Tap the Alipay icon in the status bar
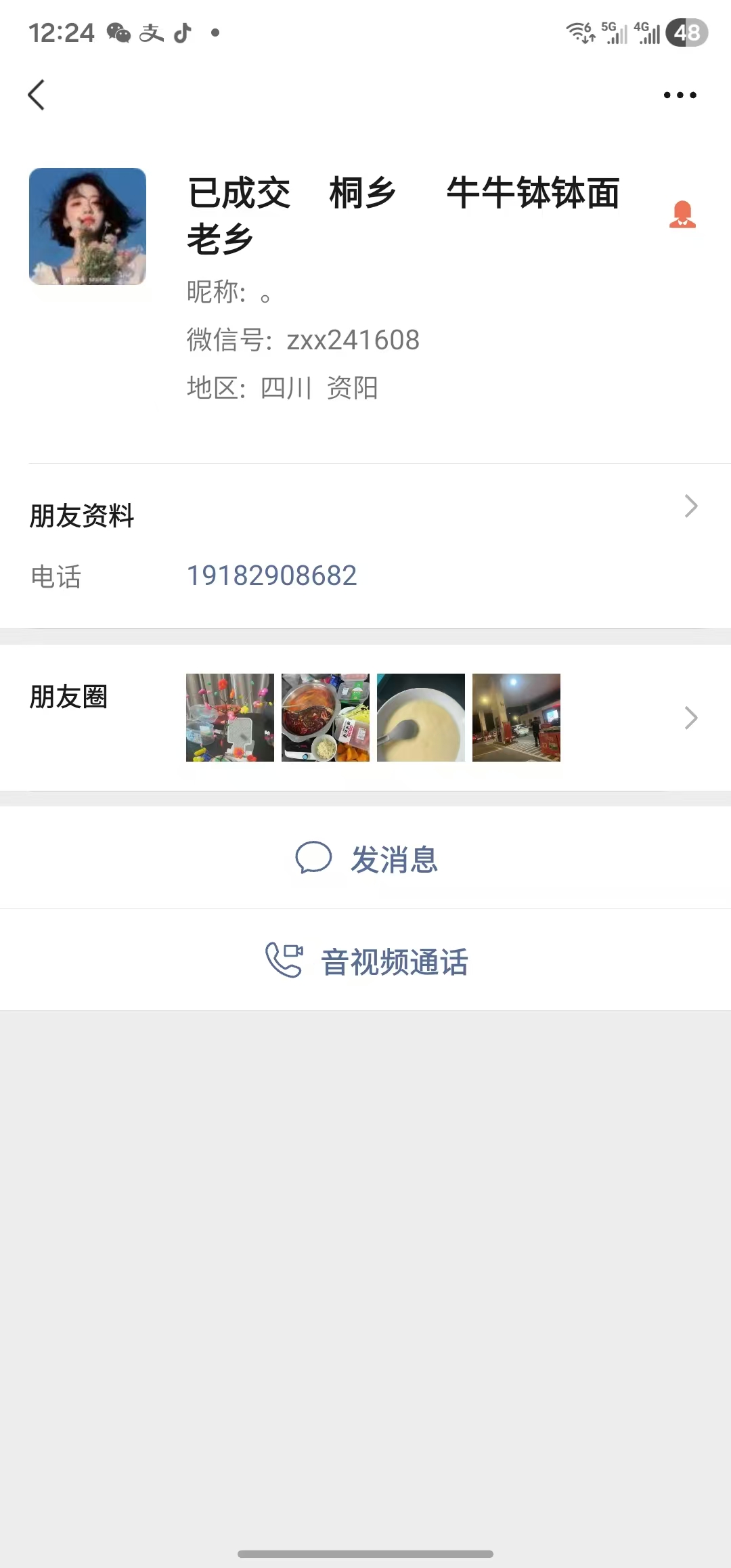 [x=150, y=32]
